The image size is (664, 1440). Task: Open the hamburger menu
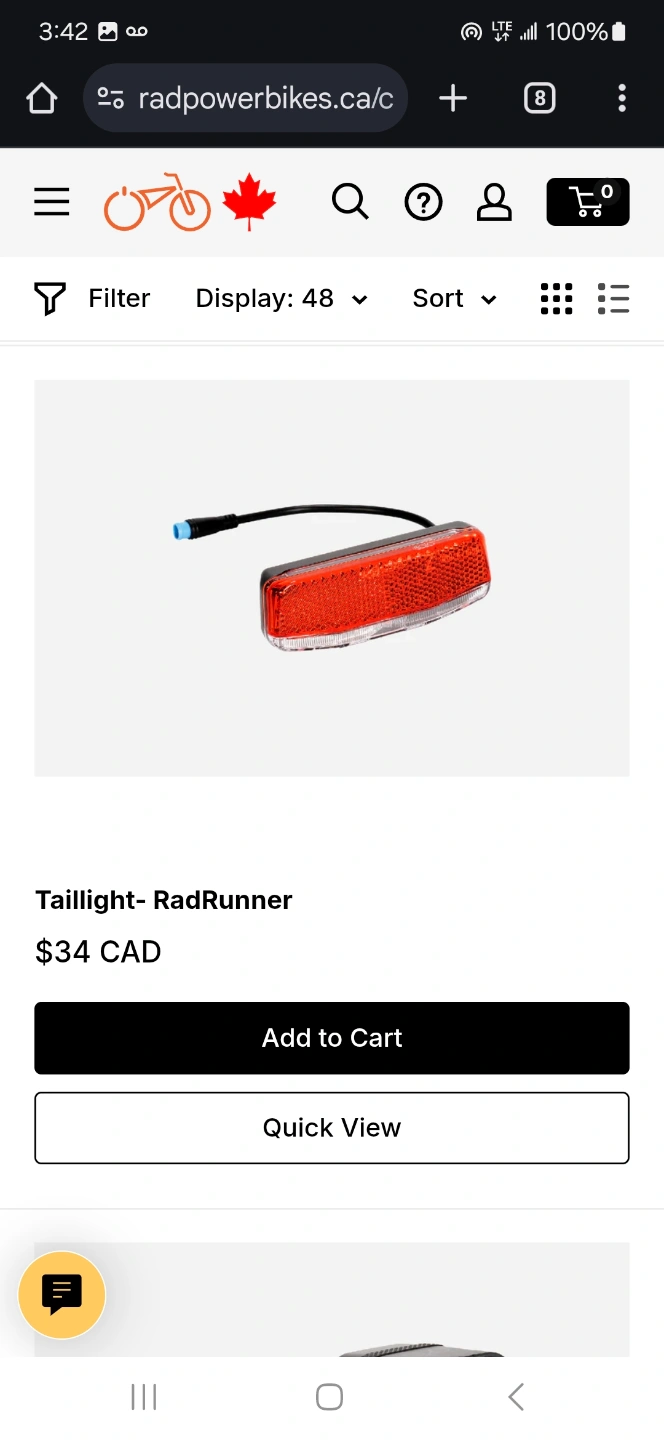[x=51, y=202]
